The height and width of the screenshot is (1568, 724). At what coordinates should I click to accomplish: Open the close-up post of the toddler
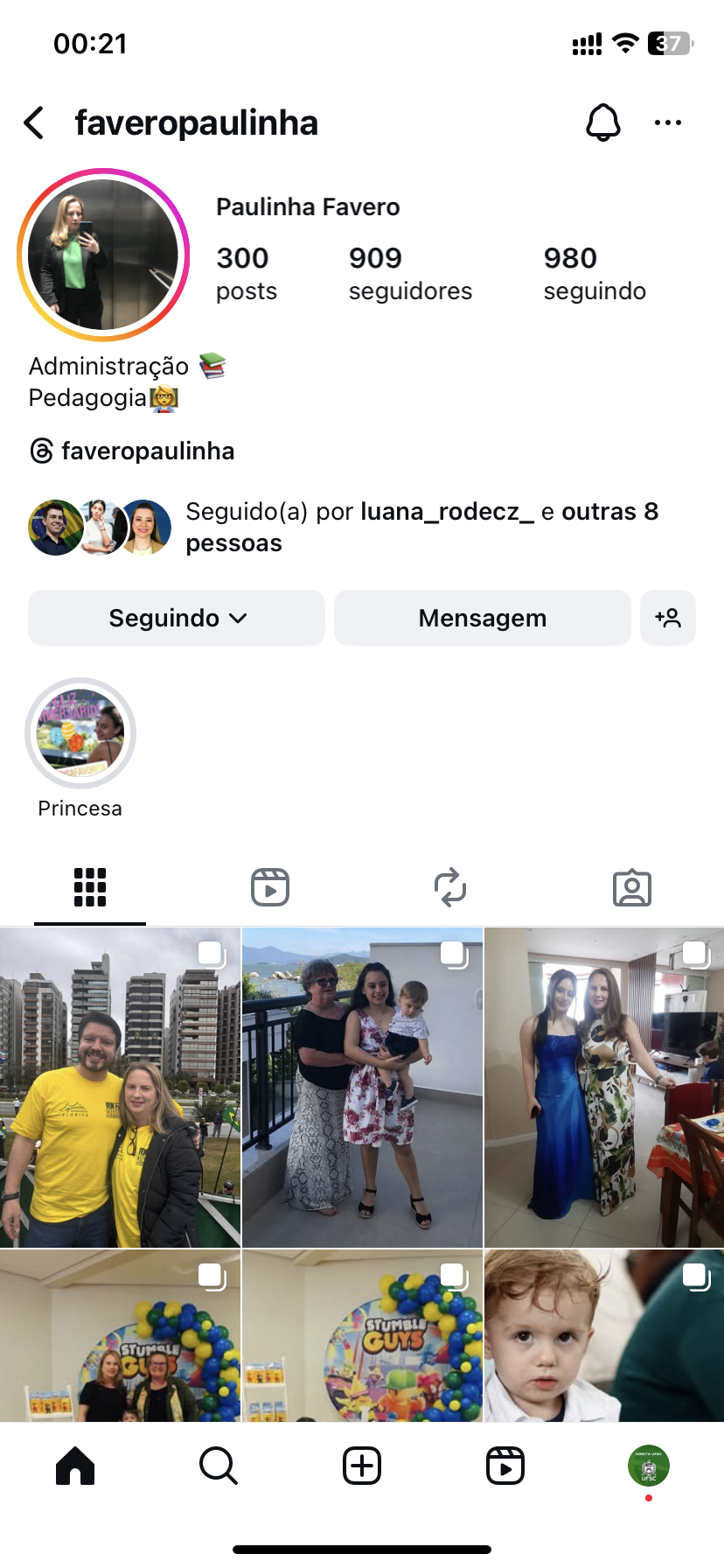point(604,1334)
